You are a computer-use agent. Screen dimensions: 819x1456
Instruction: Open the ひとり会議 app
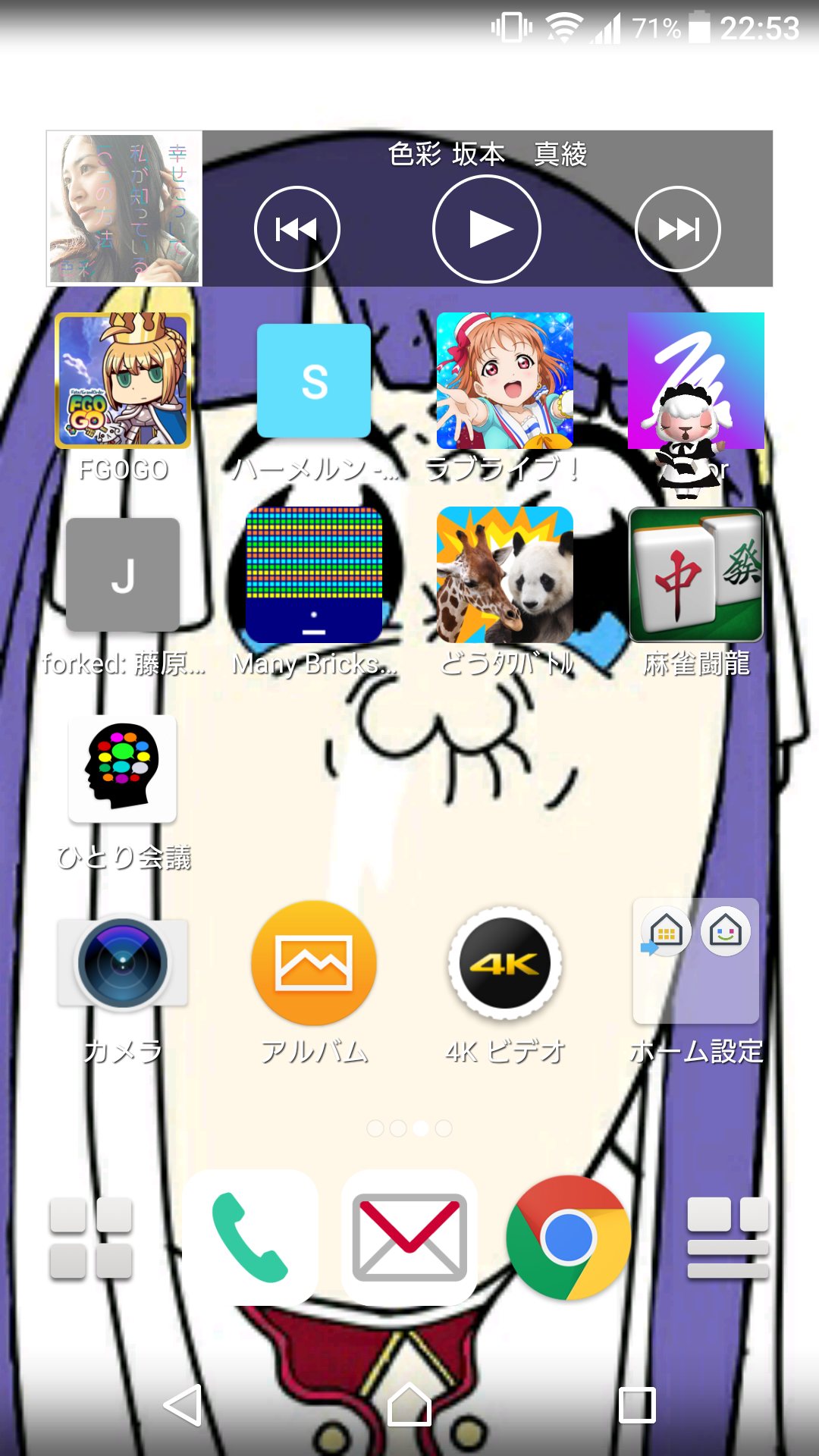click(123, 769)
